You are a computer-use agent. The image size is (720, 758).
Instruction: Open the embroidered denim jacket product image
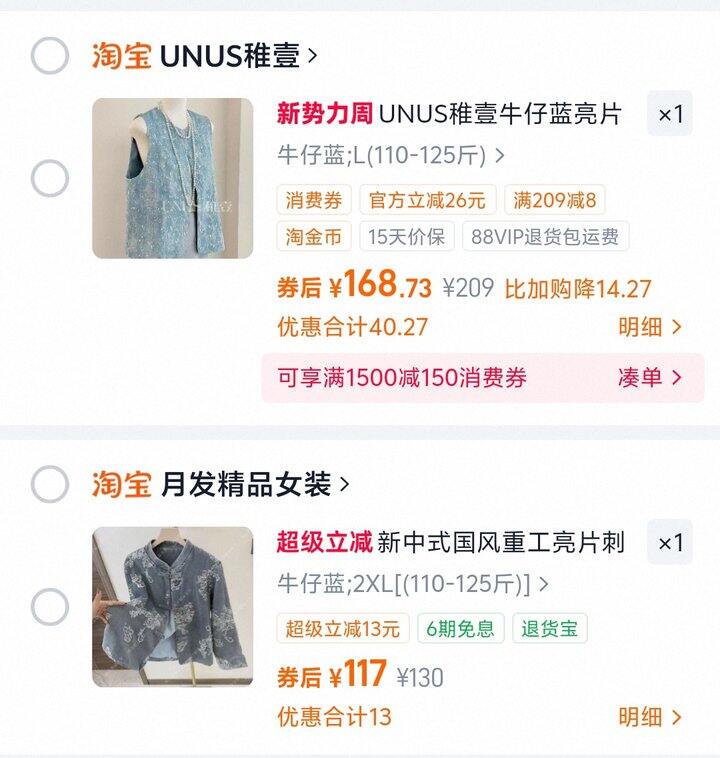(x=173, y=607)
